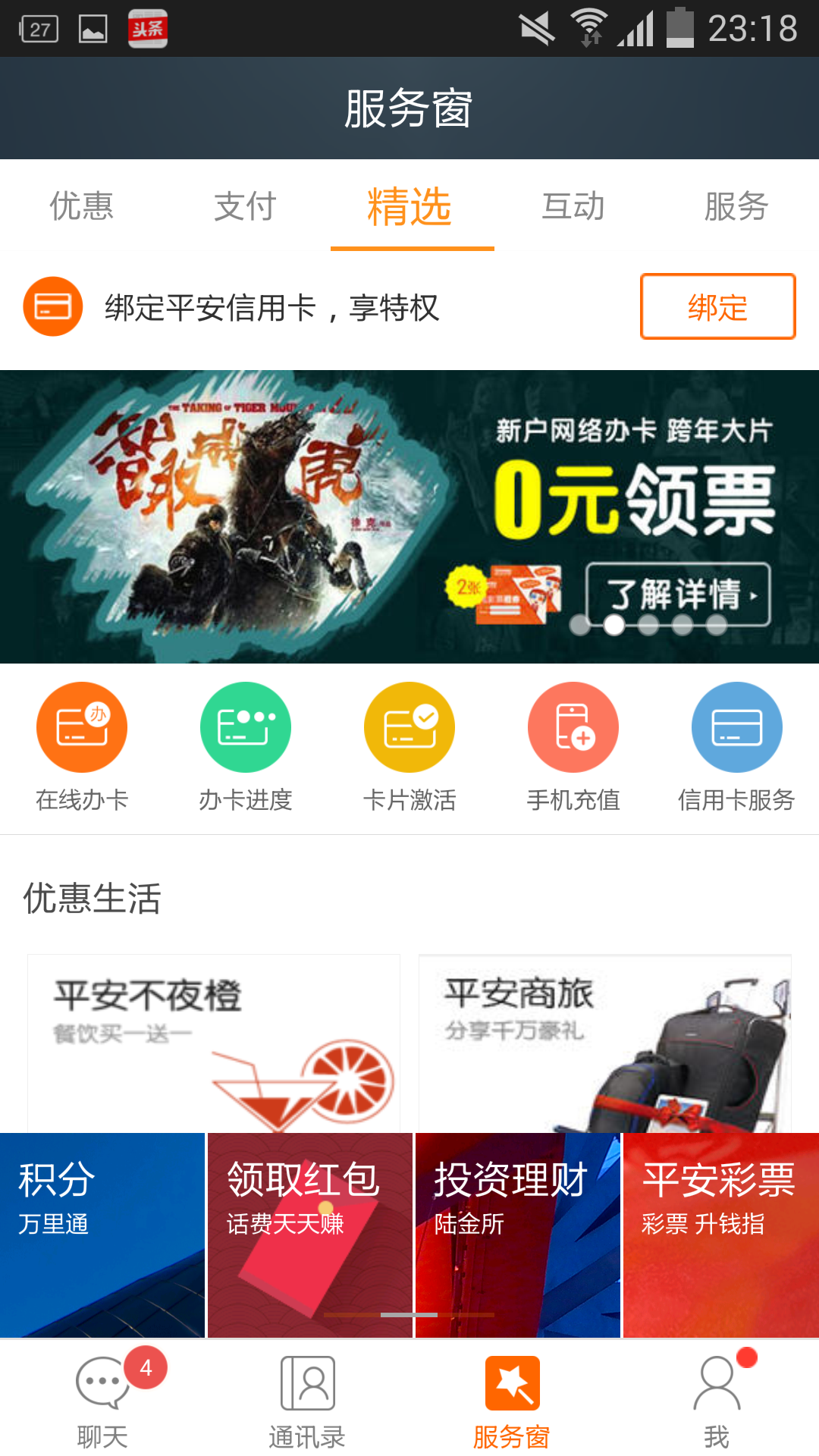Viewport: 819px width, 1456px height.
Task: Open the 平安商旅 travel card
Action: (x=604, y=1043)
